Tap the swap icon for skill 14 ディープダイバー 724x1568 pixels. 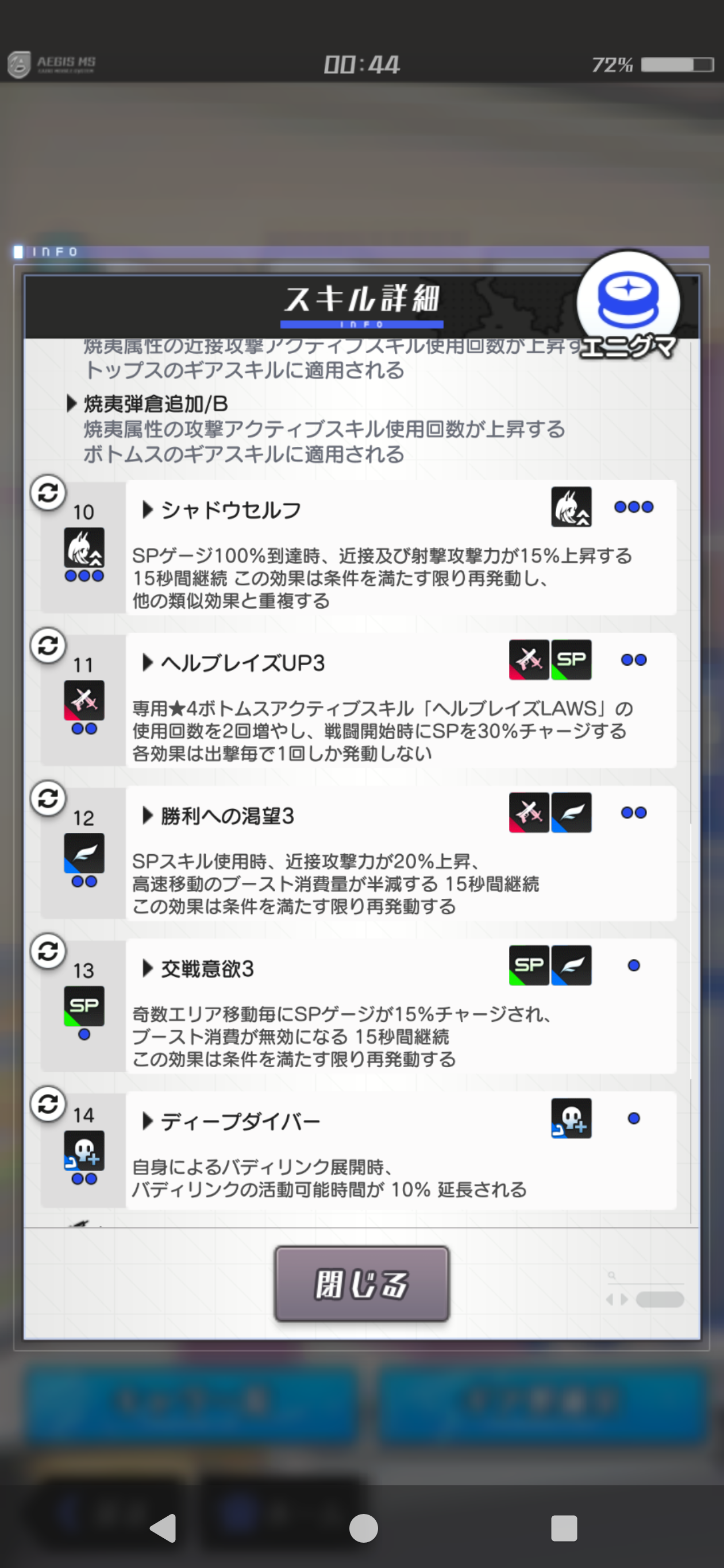pyautogui.click(x=48, y=1103)
